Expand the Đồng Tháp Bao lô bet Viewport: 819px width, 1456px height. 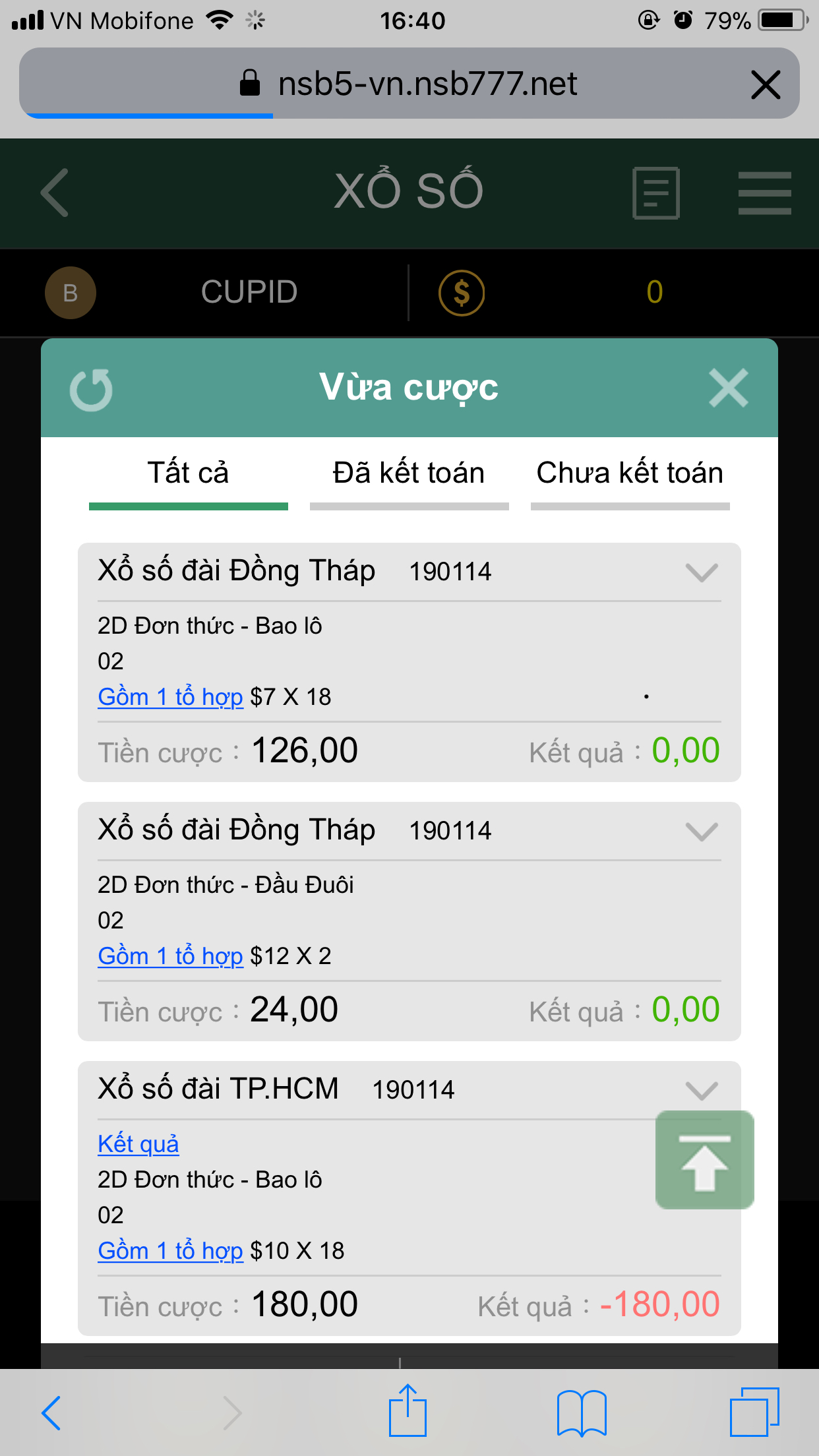(702, 572)
